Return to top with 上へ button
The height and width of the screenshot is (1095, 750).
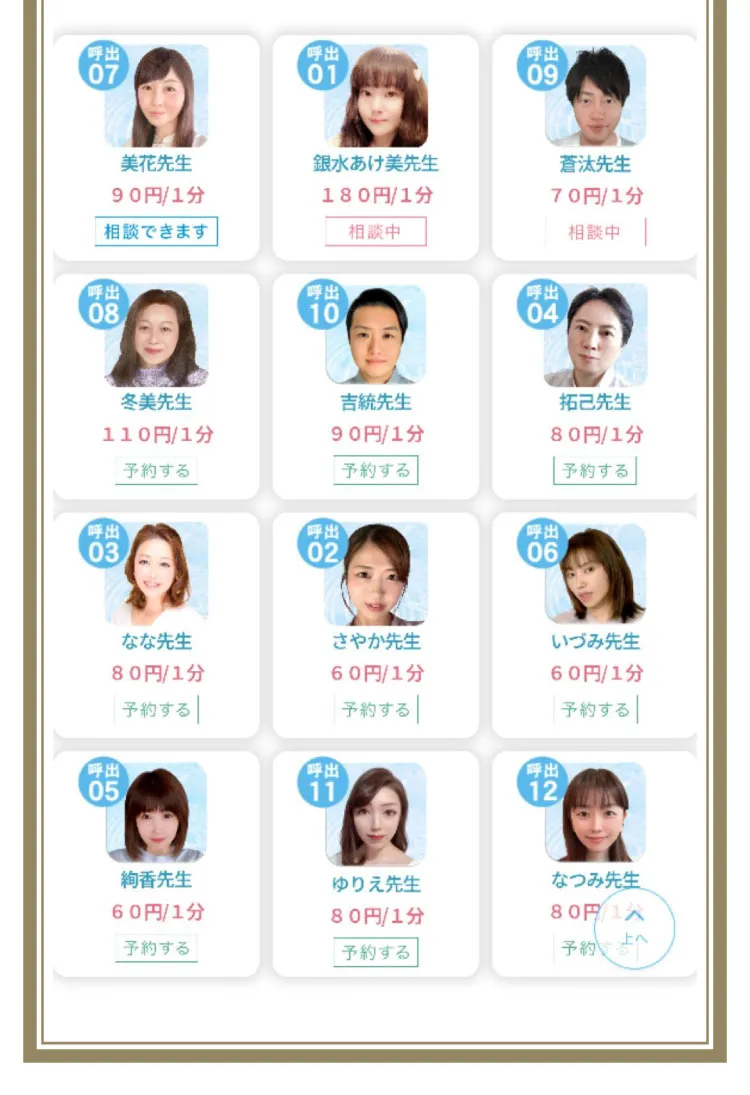click(x=634, y=928)
